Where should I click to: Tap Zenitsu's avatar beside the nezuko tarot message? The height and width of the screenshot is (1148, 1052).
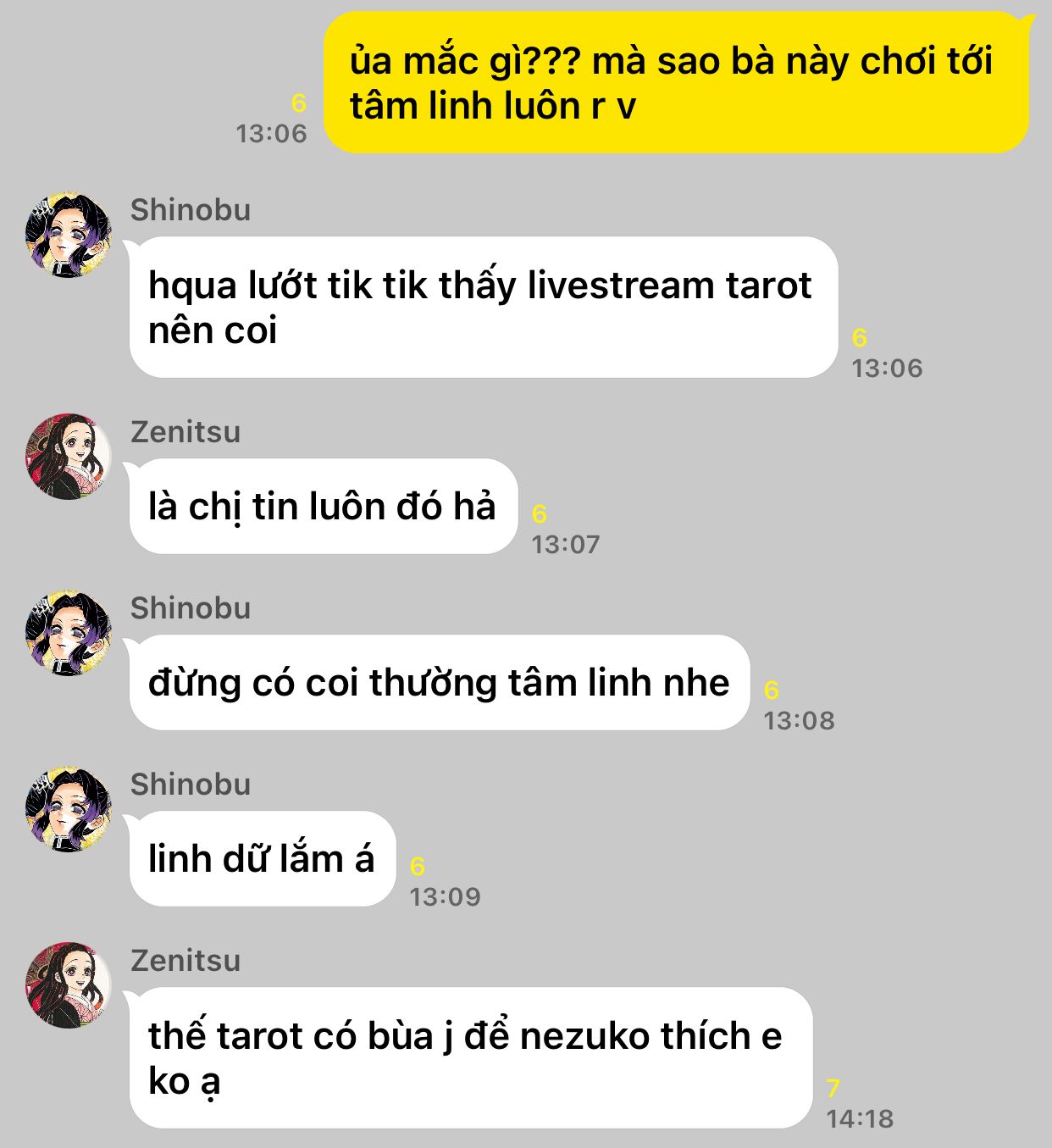pyautogui.click(x=69, y=985)
